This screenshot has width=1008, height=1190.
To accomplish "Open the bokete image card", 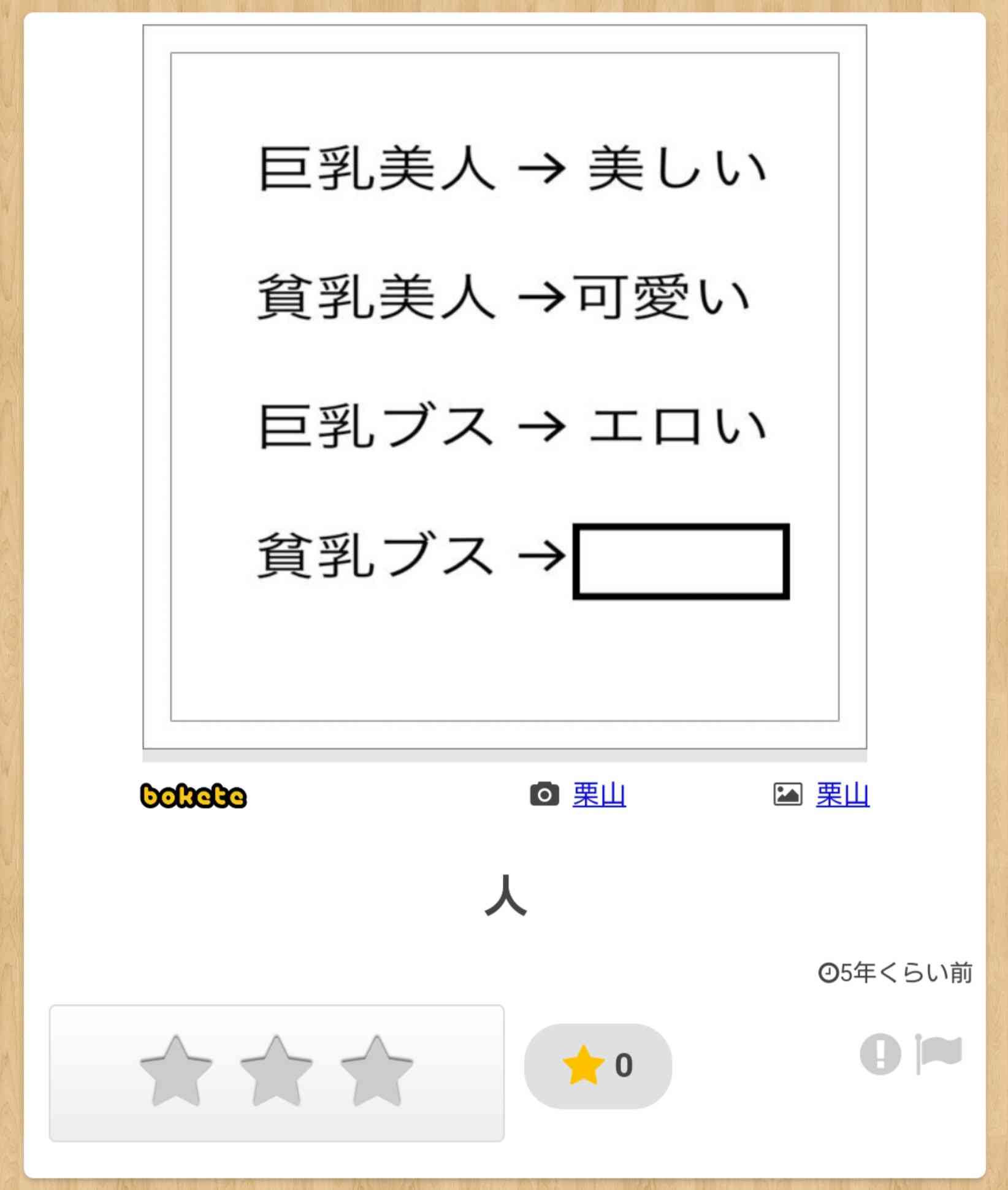I will [504, 386].
